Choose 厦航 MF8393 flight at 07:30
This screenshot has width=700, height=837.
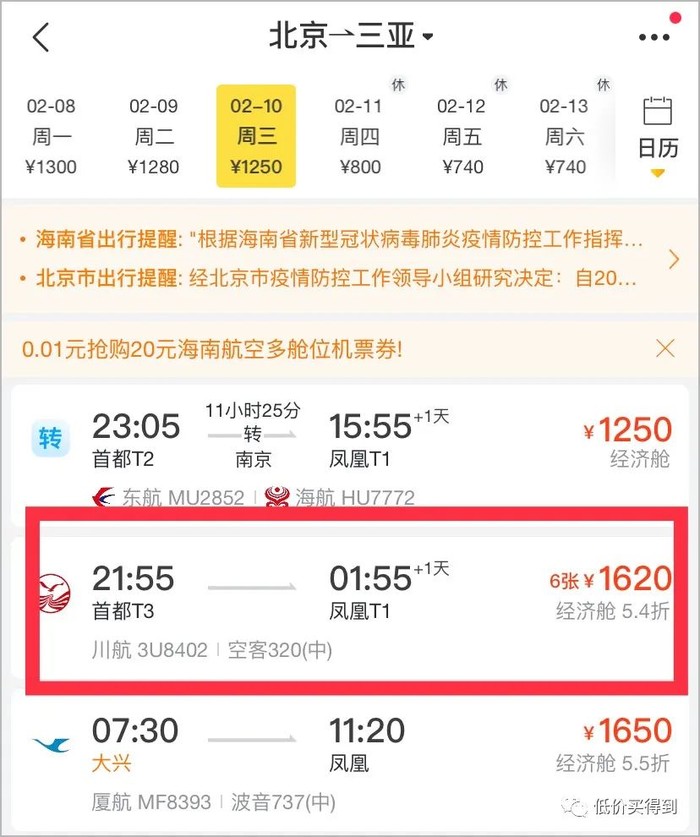click(349, 759)
